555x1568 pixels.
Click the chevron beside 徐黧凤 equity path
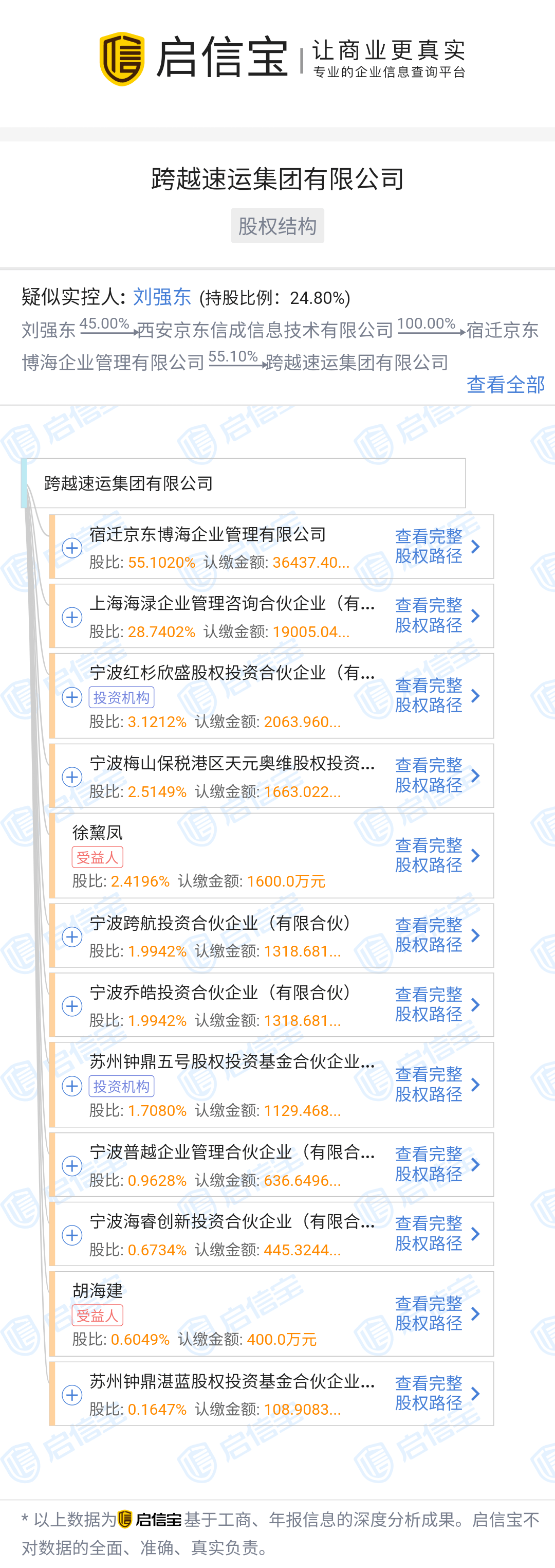click(x=476, y=856)
